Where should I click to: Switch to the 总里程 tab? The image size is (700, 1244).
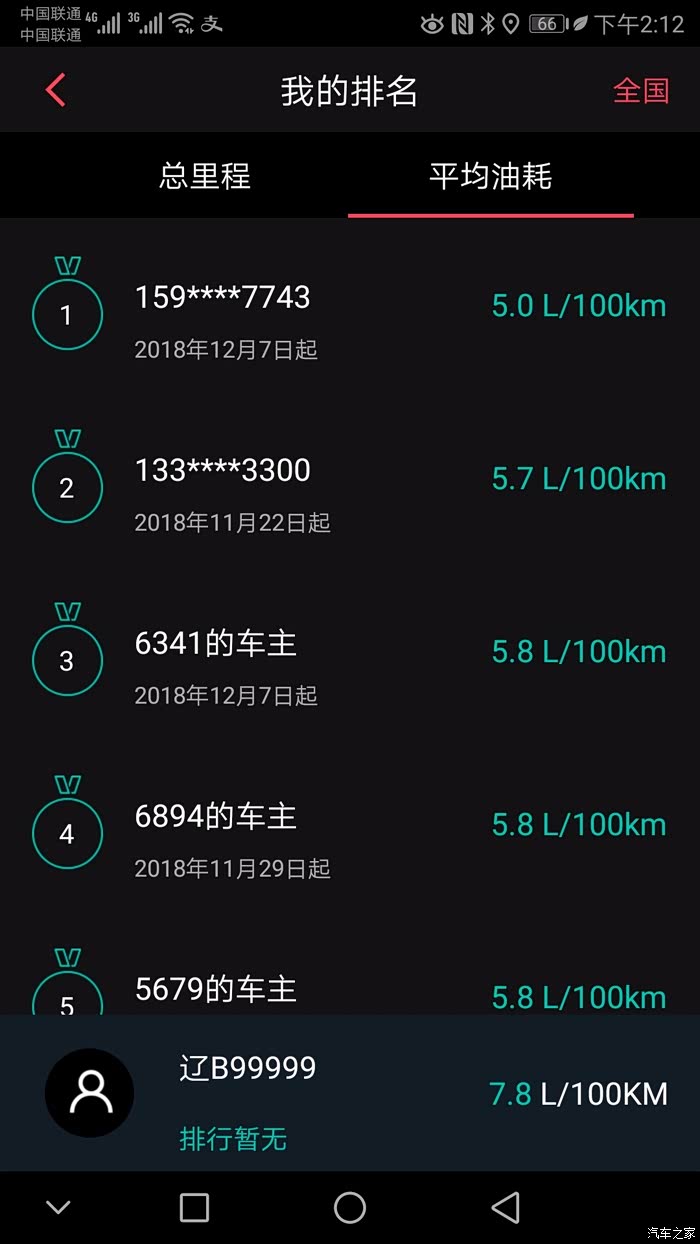[204, 177]
